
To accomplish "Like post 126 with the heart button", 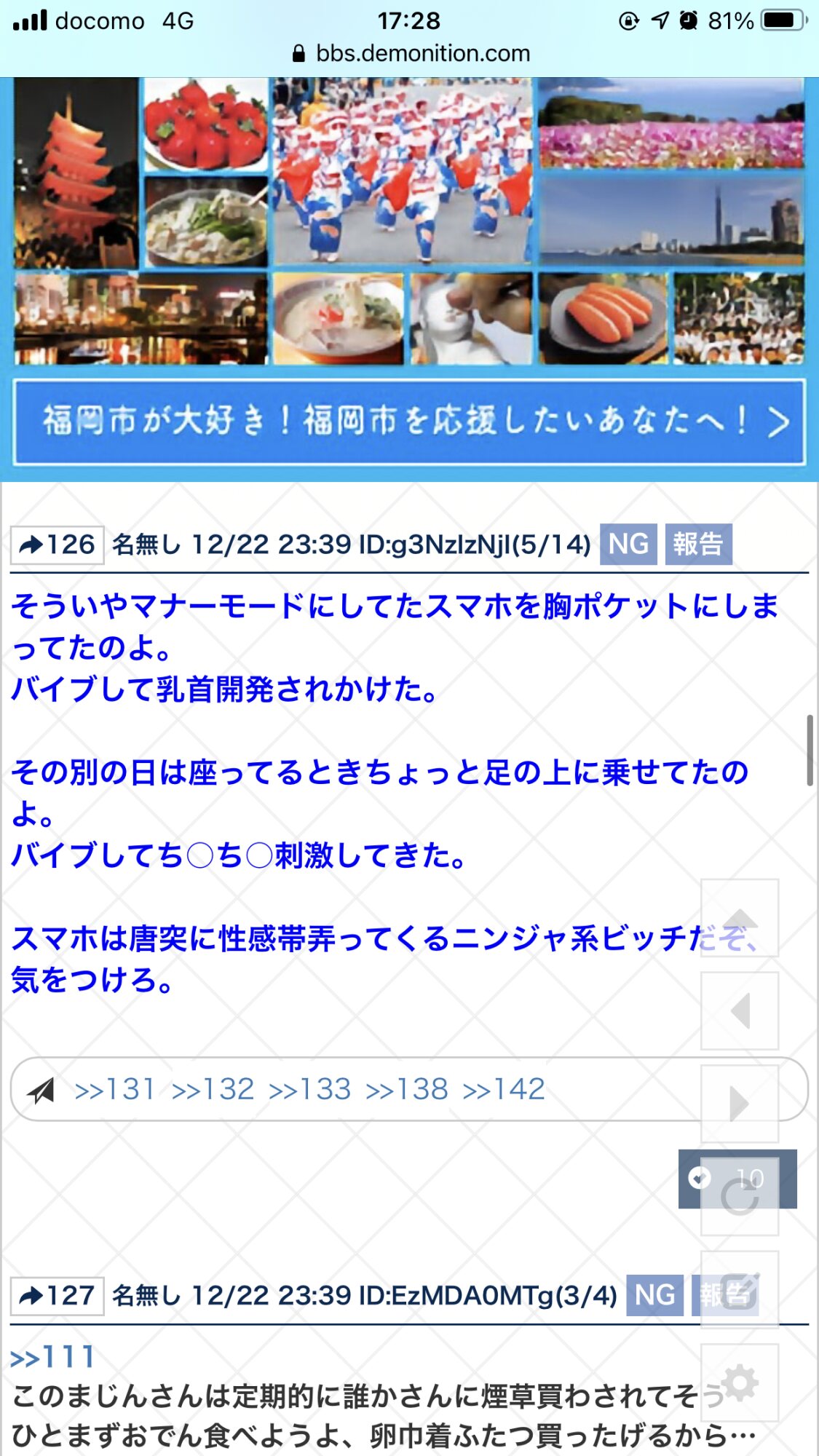I will coord(700,1178).
